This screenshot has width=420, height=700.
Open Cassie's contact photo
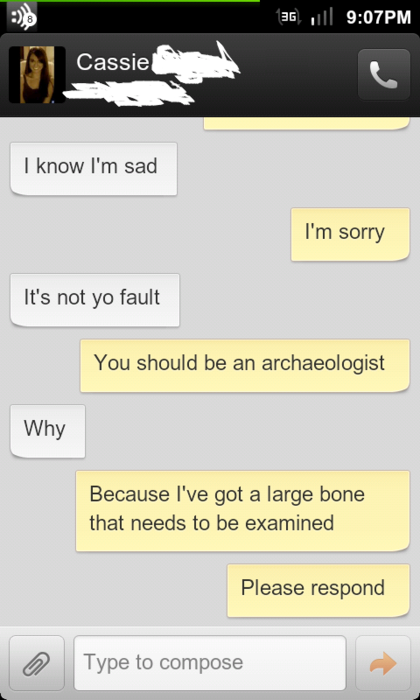[x=37, y=75]
